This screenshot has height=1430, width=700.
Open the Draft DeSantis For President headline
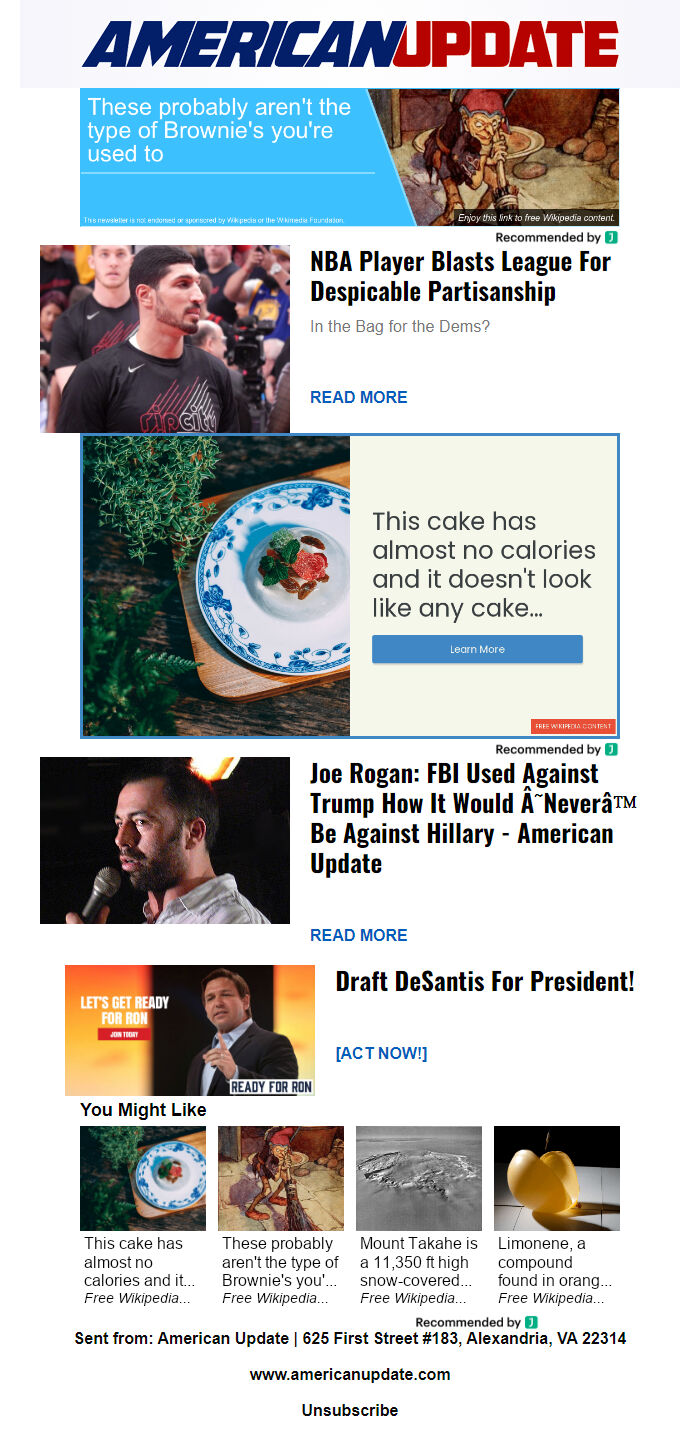click(485, 981)
